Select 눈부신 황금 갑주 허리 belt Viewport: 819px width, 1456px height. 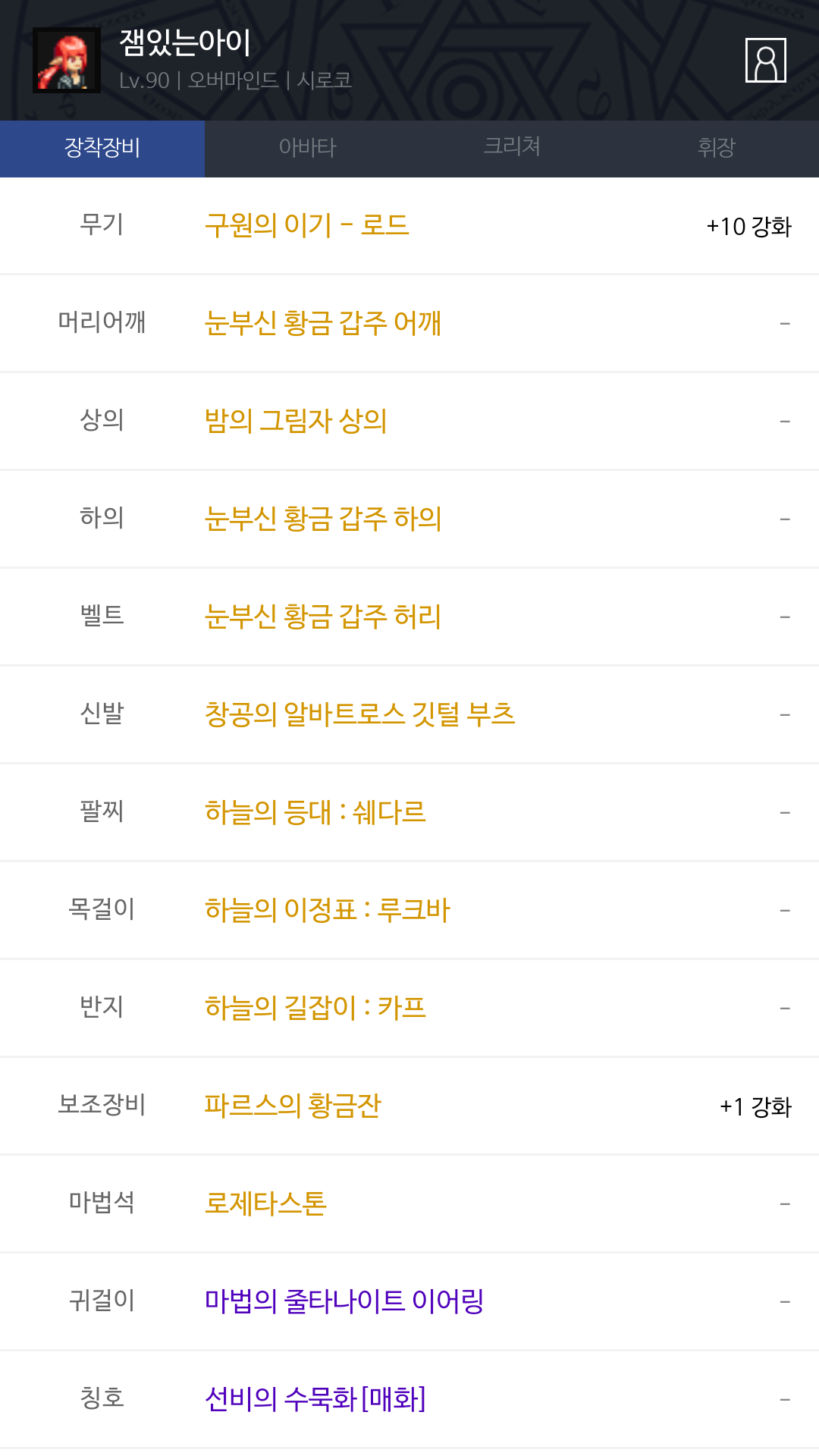pyautogui.click(x=323, y=617)
